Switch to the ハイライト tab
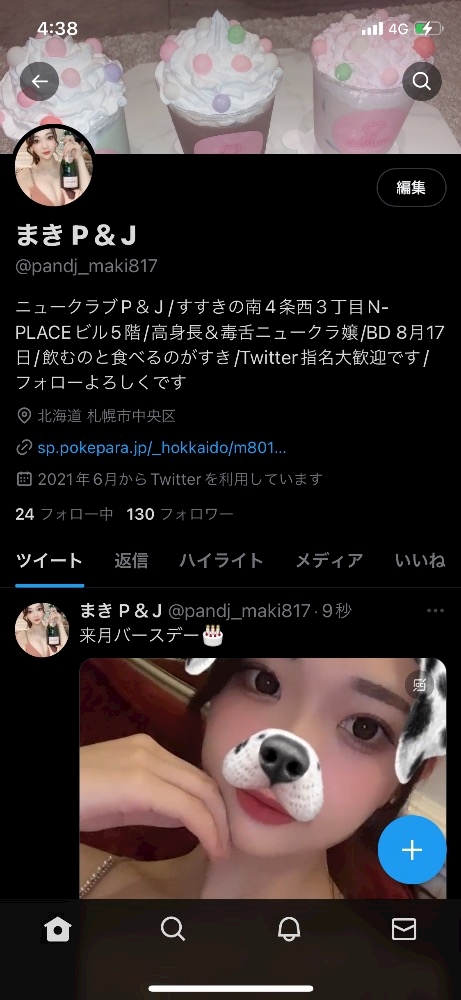461x1000 pixels. pos(221,561)
